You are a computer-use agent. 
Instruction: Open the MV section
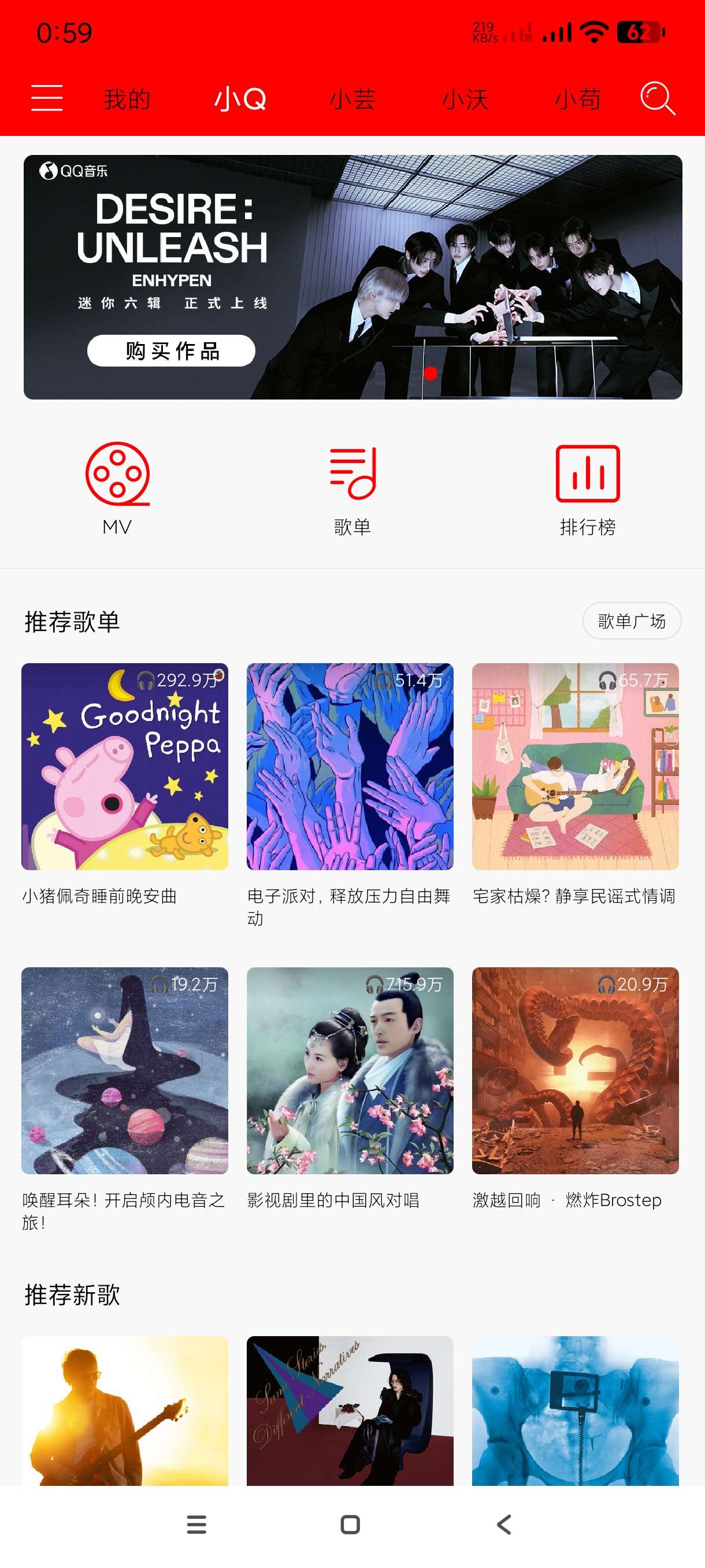coord(117,488)
